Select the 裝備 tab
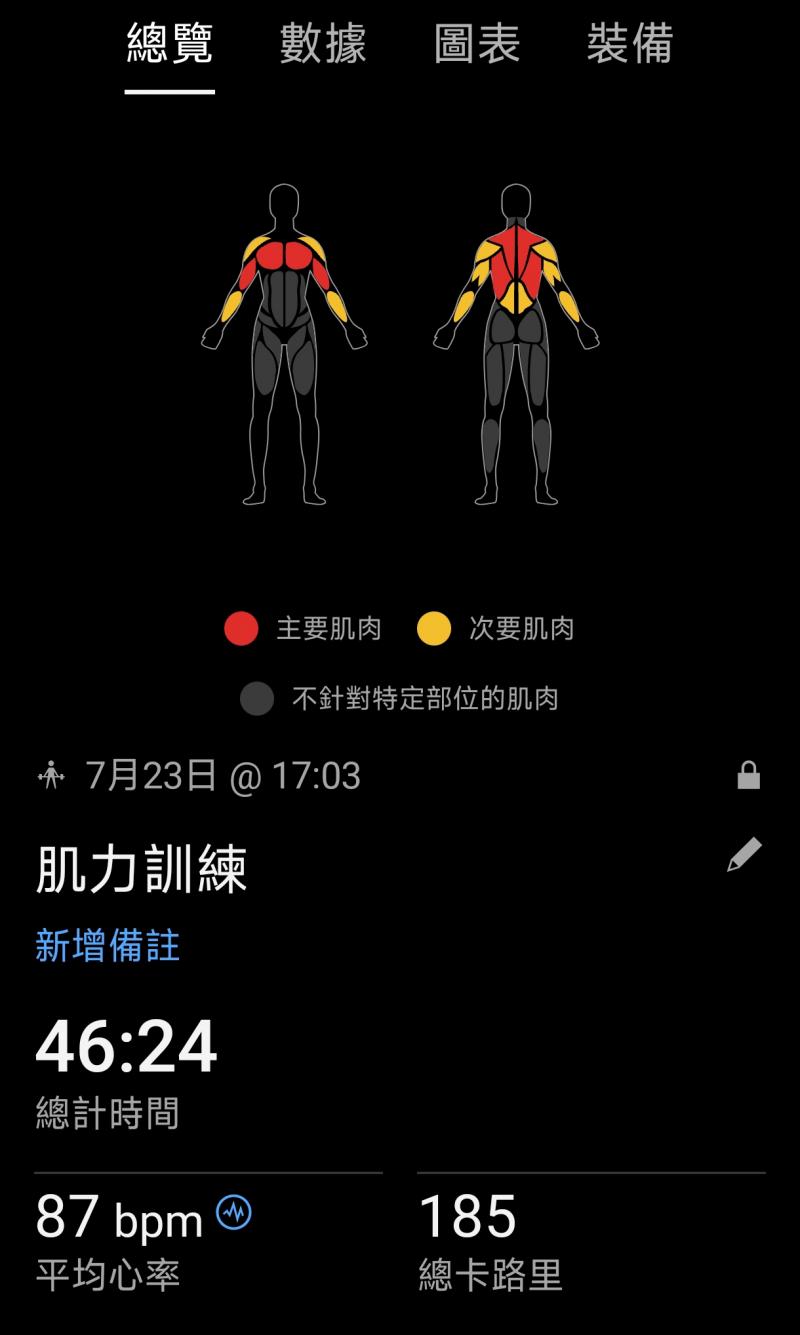 tap(629, 45)
